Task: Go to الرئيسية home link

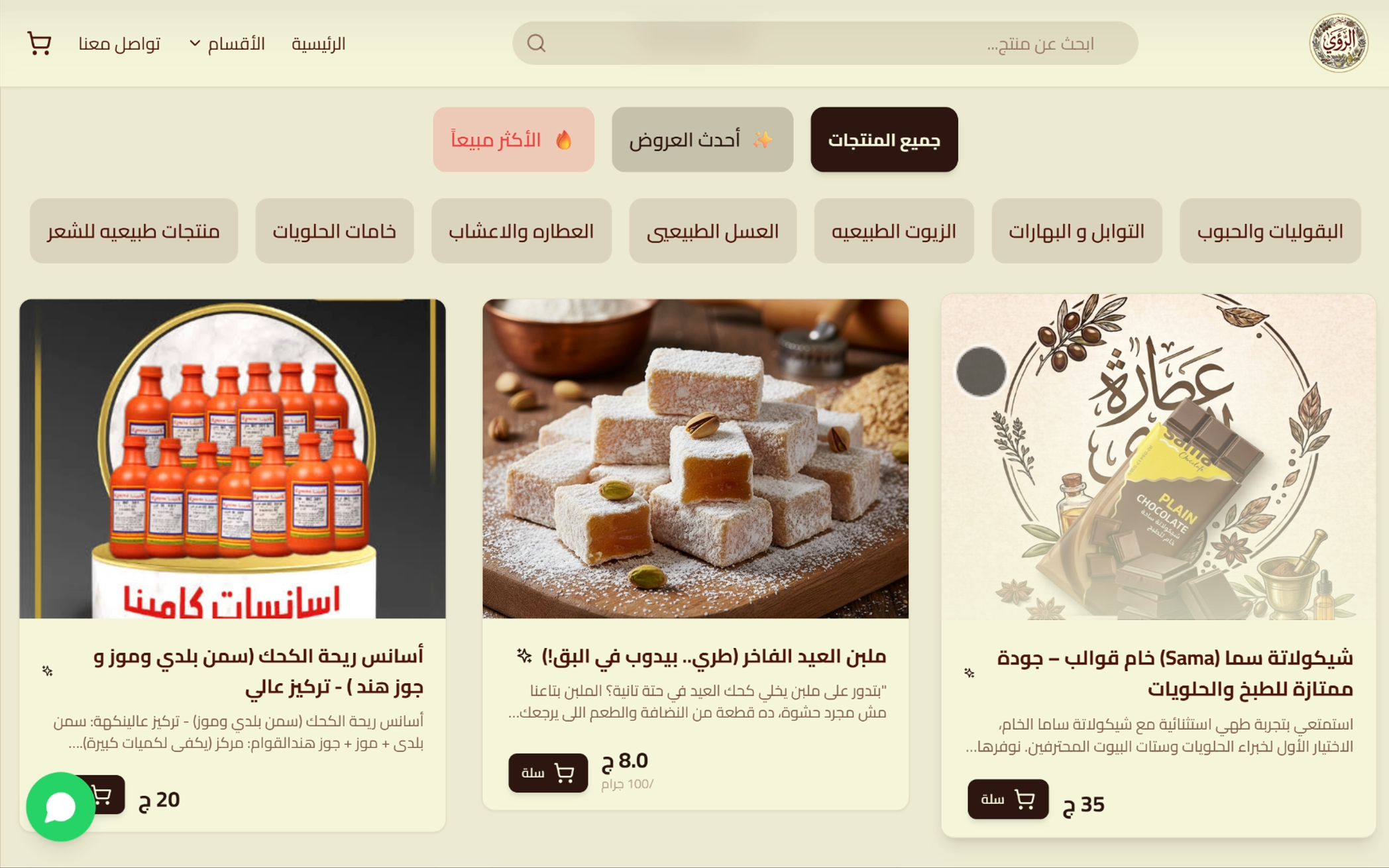Action: tap(318, 44)
